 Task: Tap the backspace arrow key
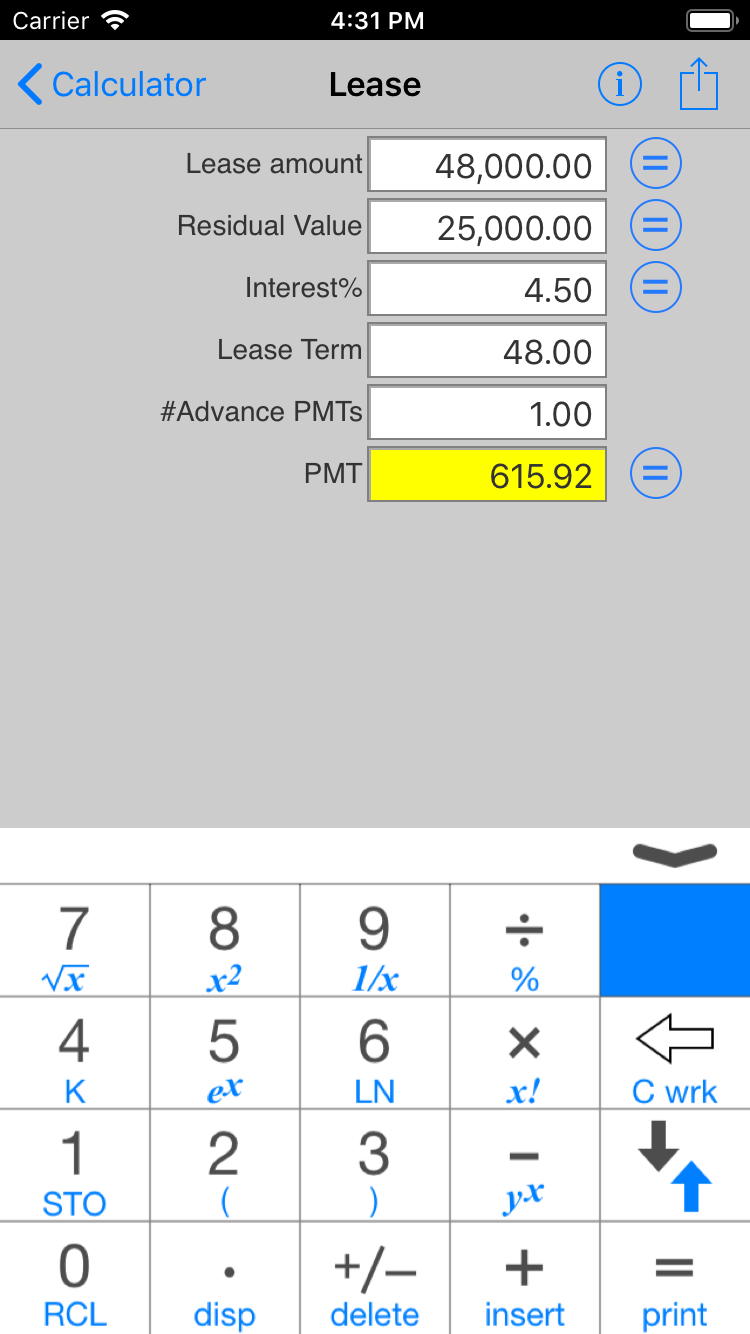[x=675, y=1052]
